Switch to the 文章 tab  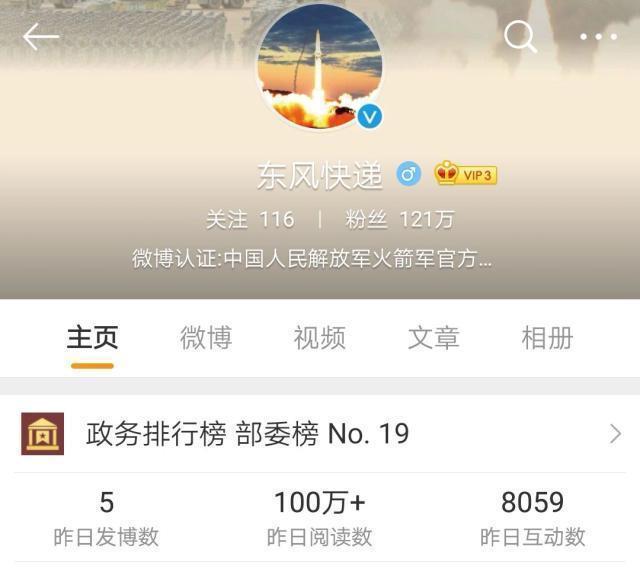point(434,338)
